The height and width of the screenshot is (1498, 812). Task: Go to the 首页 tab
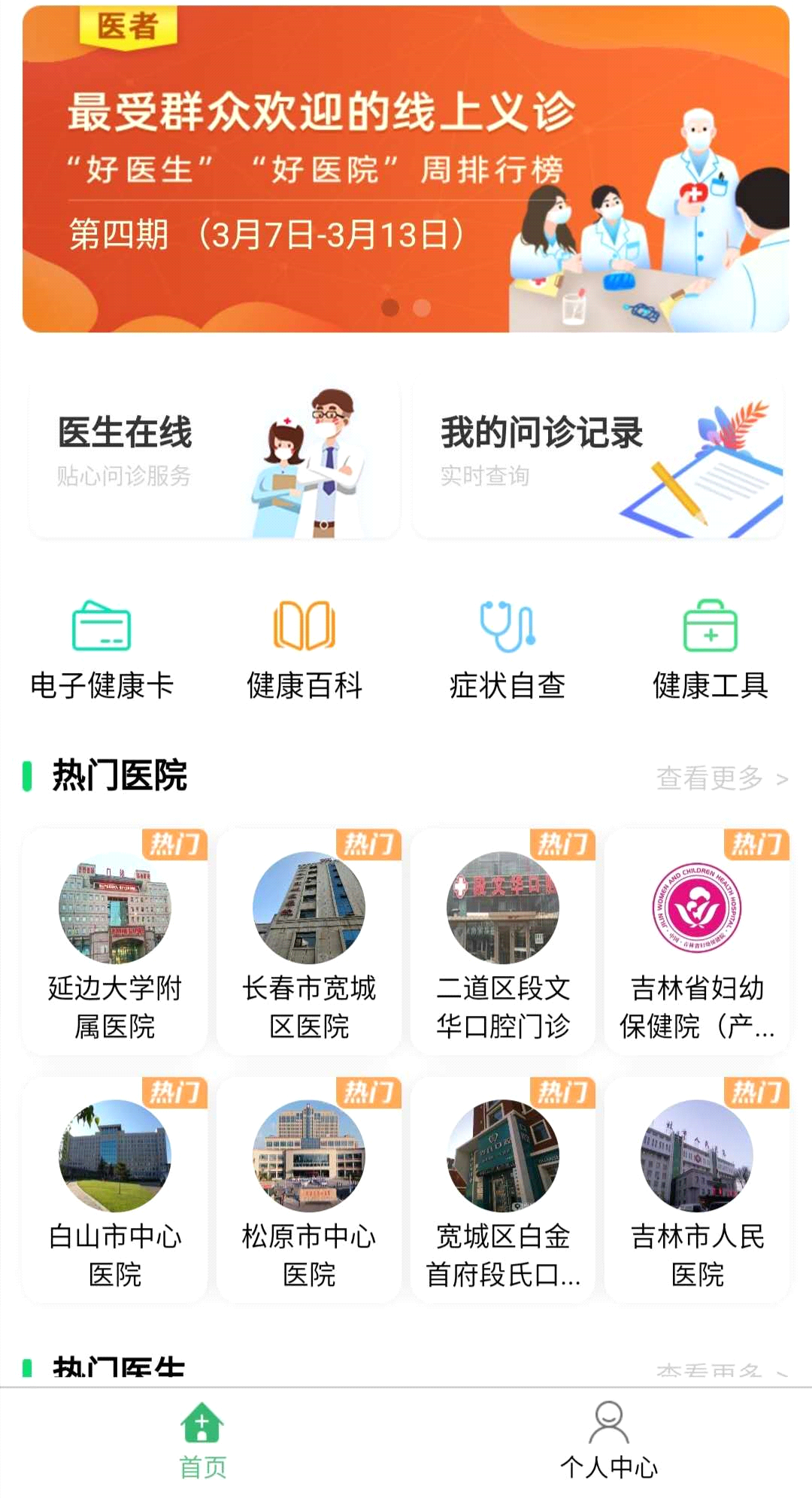pyautogui.click(x=203, y=1440)
